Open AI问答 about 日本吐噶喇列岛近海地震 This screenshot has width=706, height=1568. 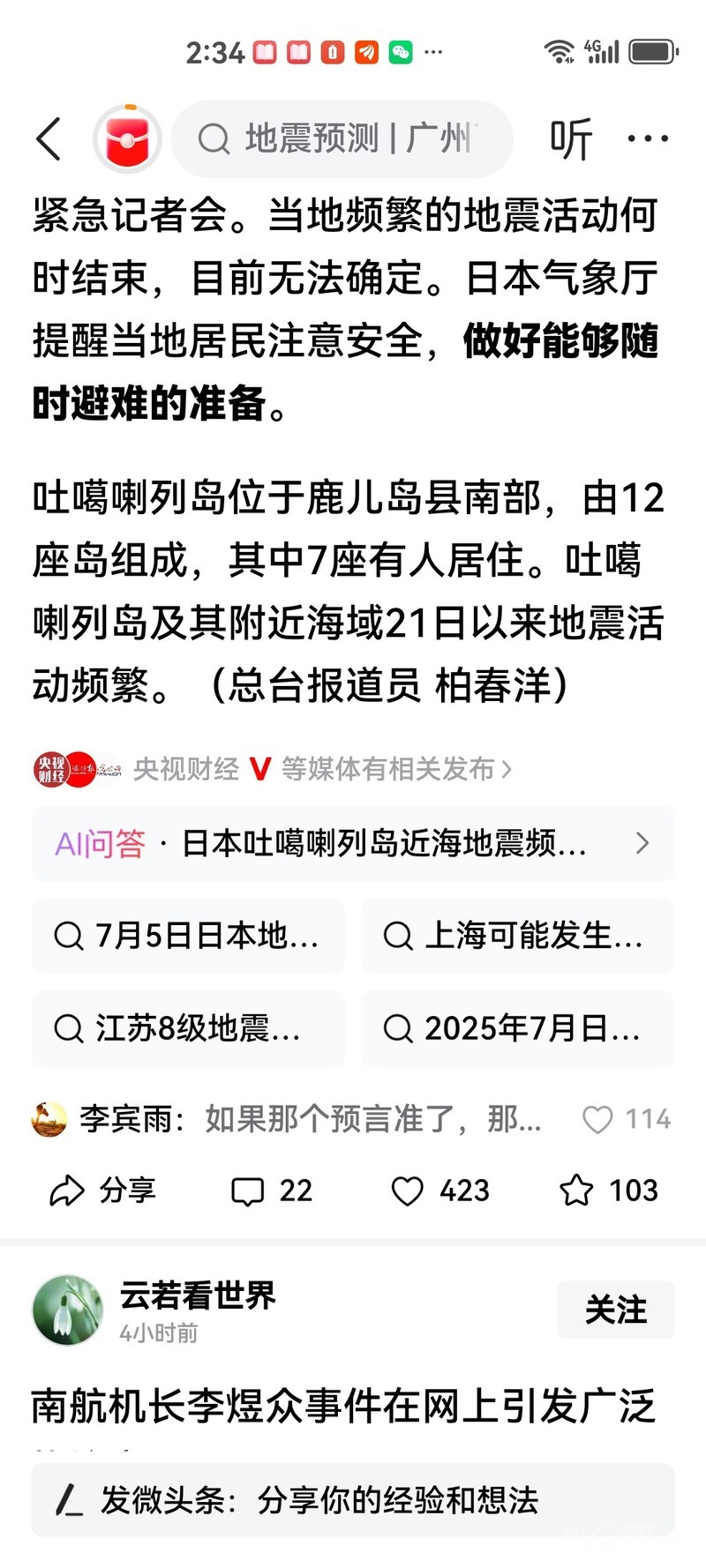(353, 844)
